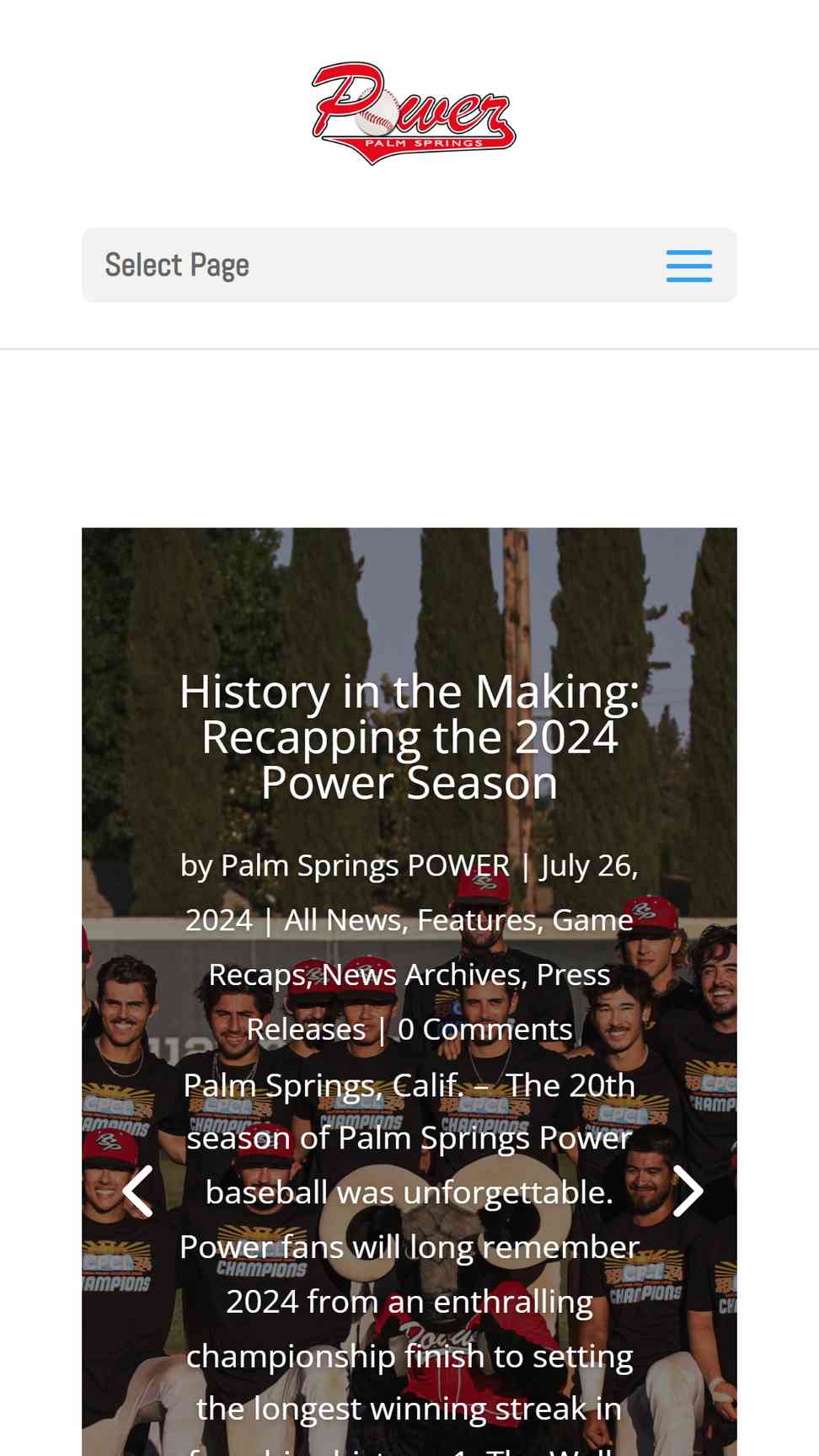
Task: Go to the previous slide
Action: [x=137, y=1191]
